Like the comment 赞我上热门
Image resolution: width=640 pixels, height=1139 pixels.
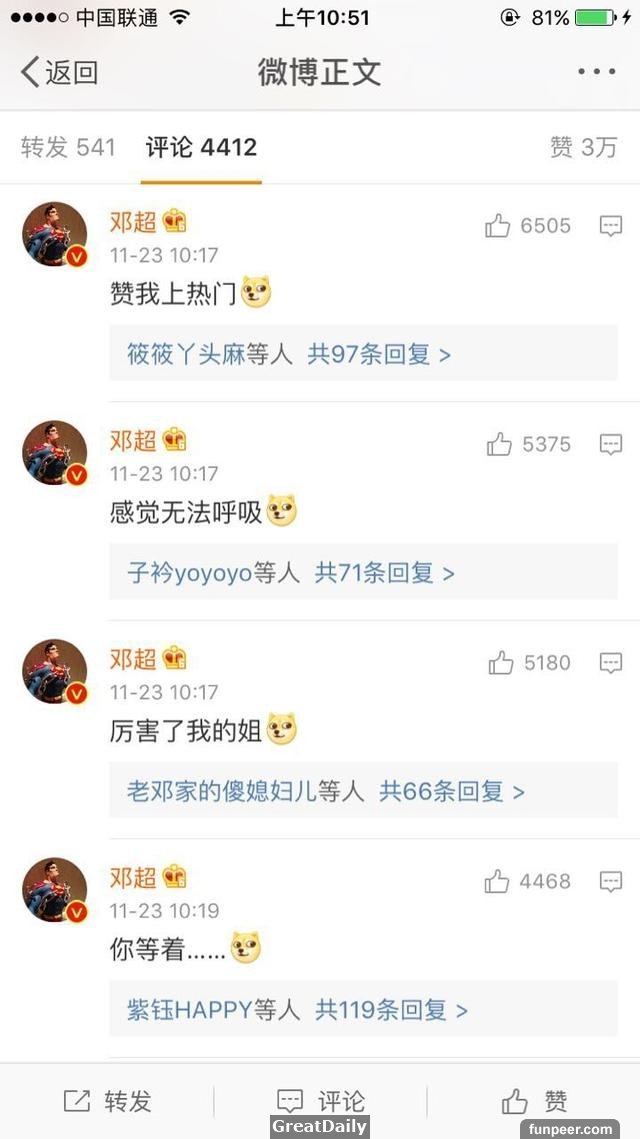pos(498,226)
